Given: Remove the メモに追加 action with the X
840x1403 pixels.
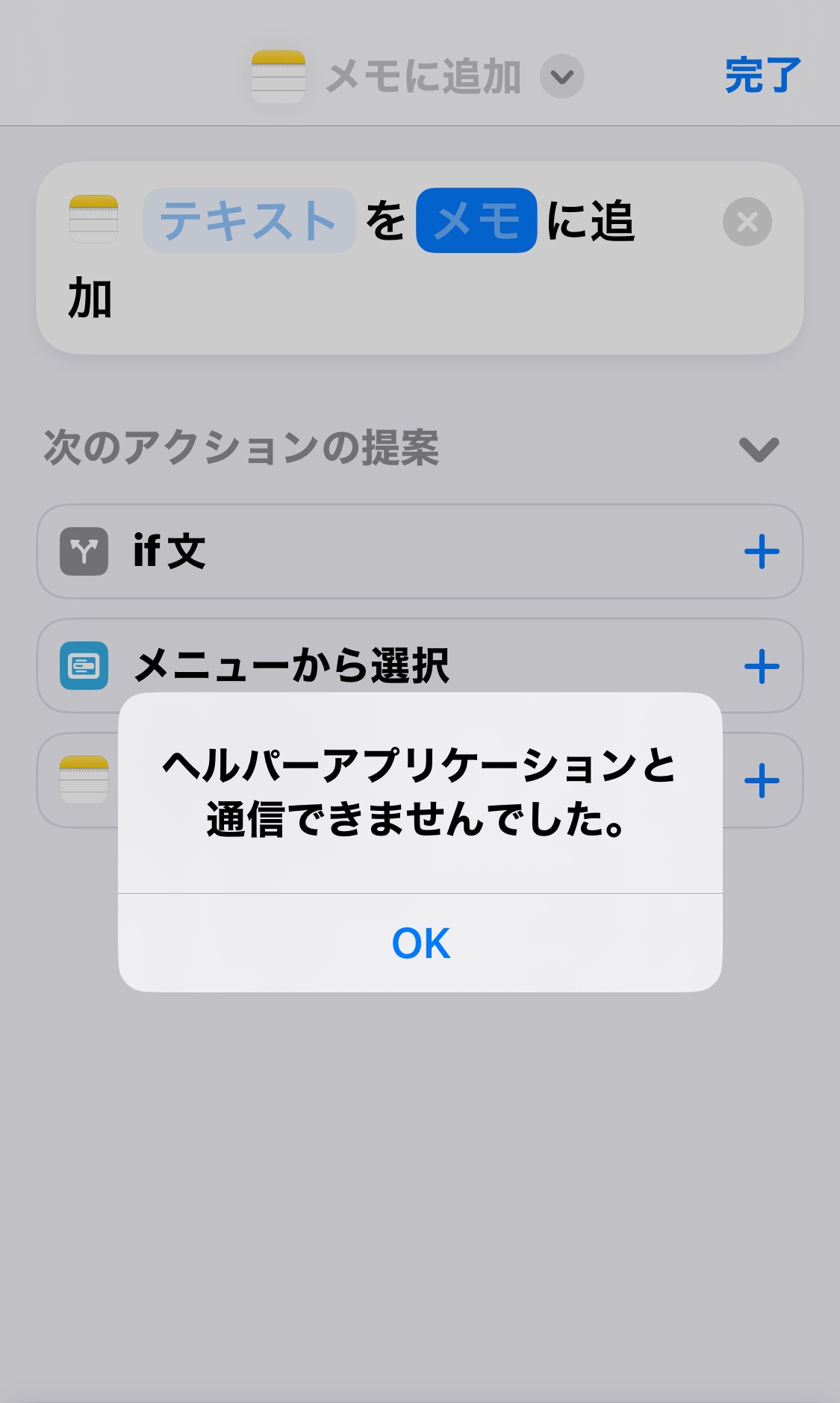Looking at the screenshot, I should (x=747, y=222).
